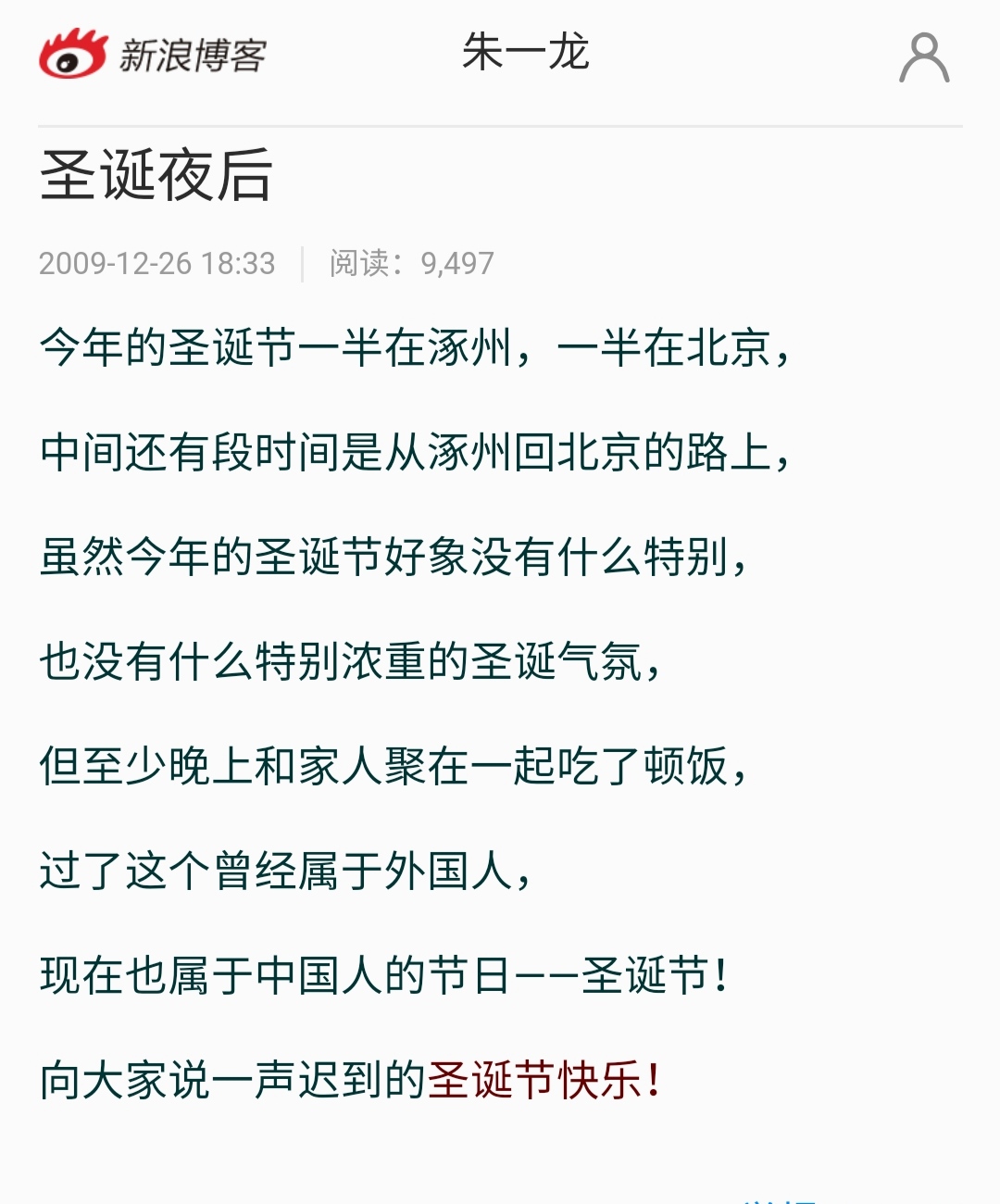Click the read count 9,497
This screenshot has height=1204, width=1000.
[460, 264]
